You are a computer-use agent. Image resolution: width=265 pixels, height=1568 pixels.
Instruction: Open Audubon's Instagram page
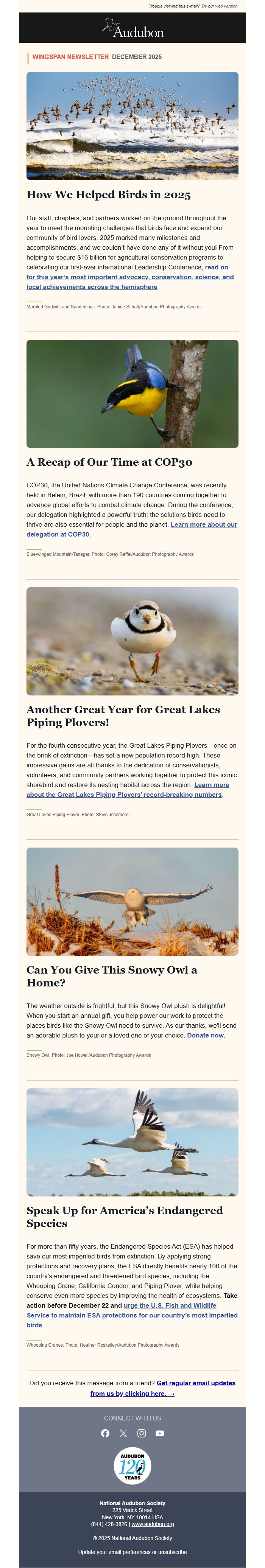coord(141,1433)
